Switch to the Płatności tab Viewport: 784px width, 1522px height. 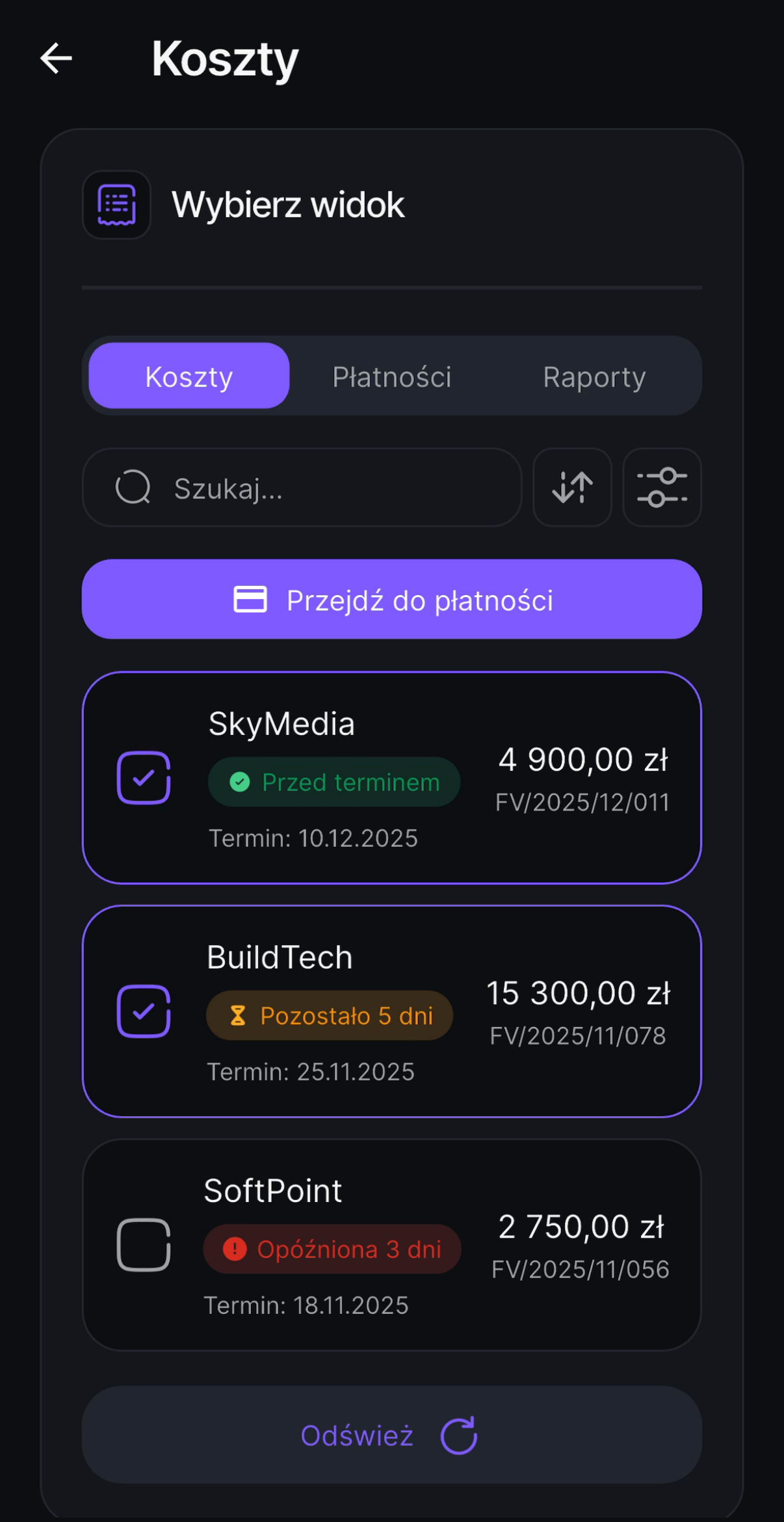pyautogui.click(x=391, y=377)
